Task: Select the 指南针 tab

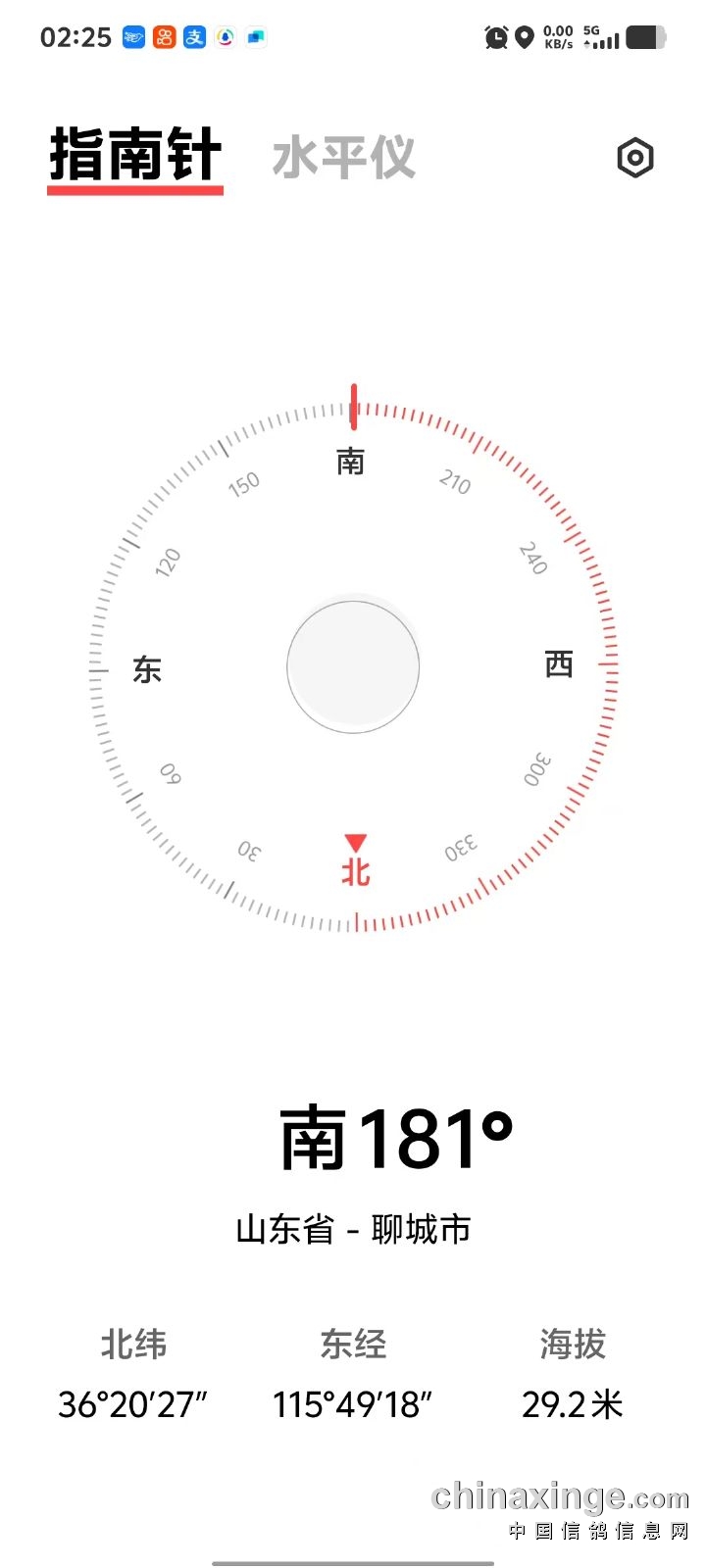Action: click(x=135, y=155)
